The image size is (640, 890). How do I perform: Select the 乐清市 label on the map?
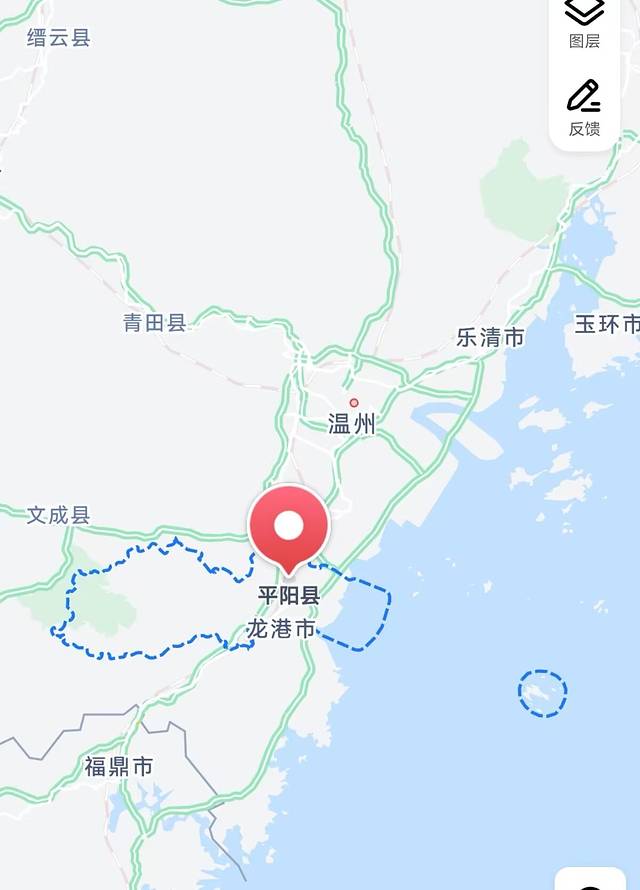point(490,337)
